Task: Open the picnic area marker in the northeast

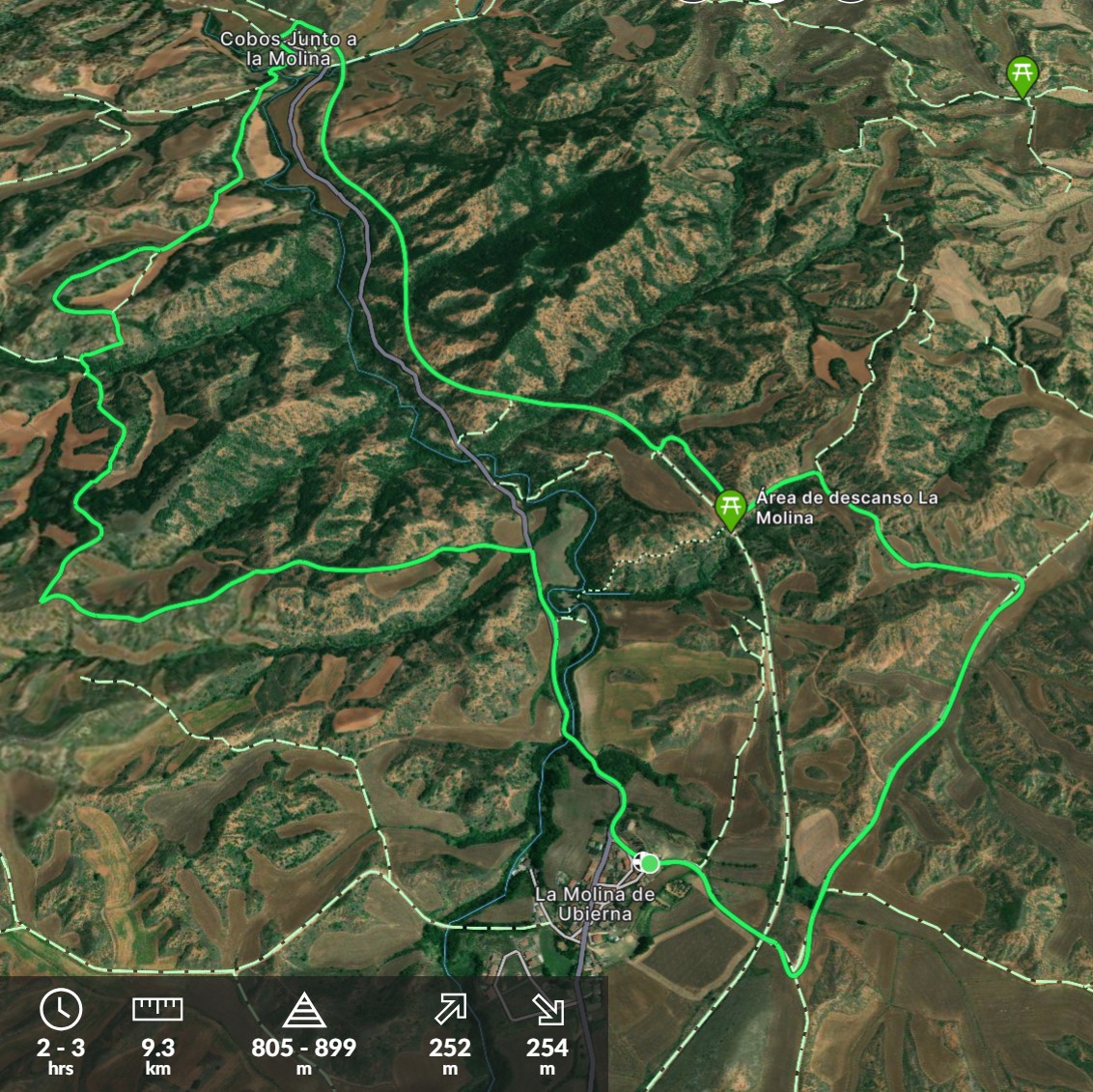Action: click(1022, 74)
